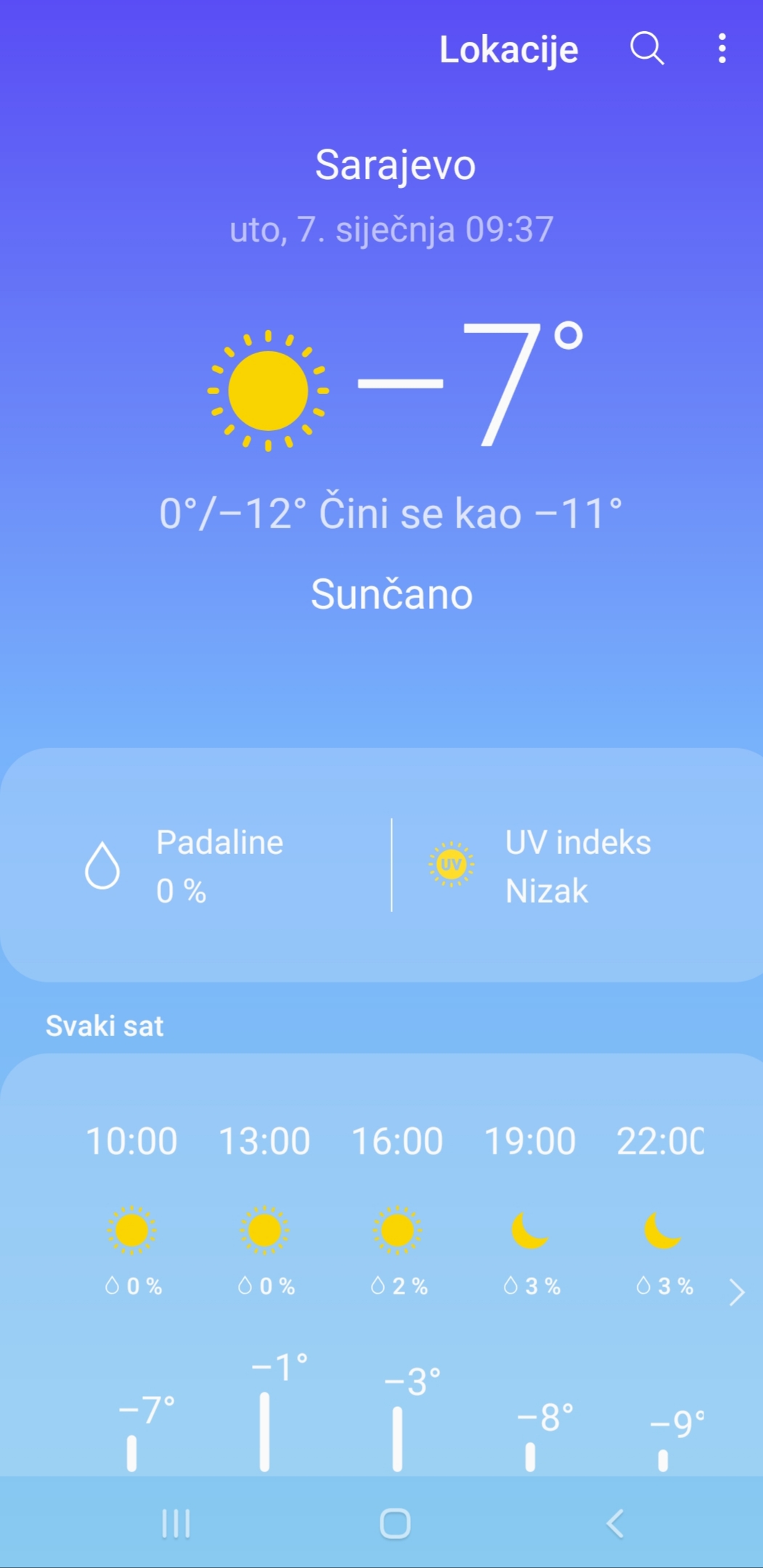
Task: Open the three-dot overflow menu
Action: 722,49
